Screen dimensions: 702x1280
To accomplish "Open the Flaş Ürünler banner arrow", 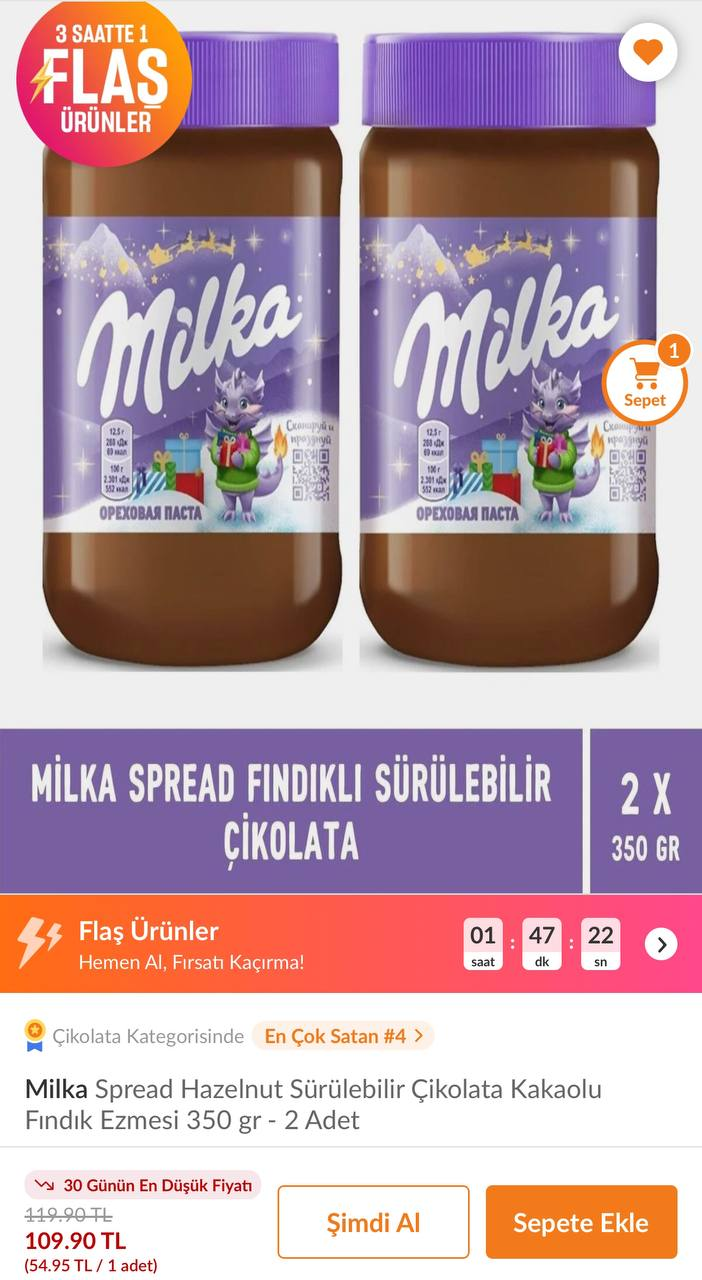I will click(661, 944).
